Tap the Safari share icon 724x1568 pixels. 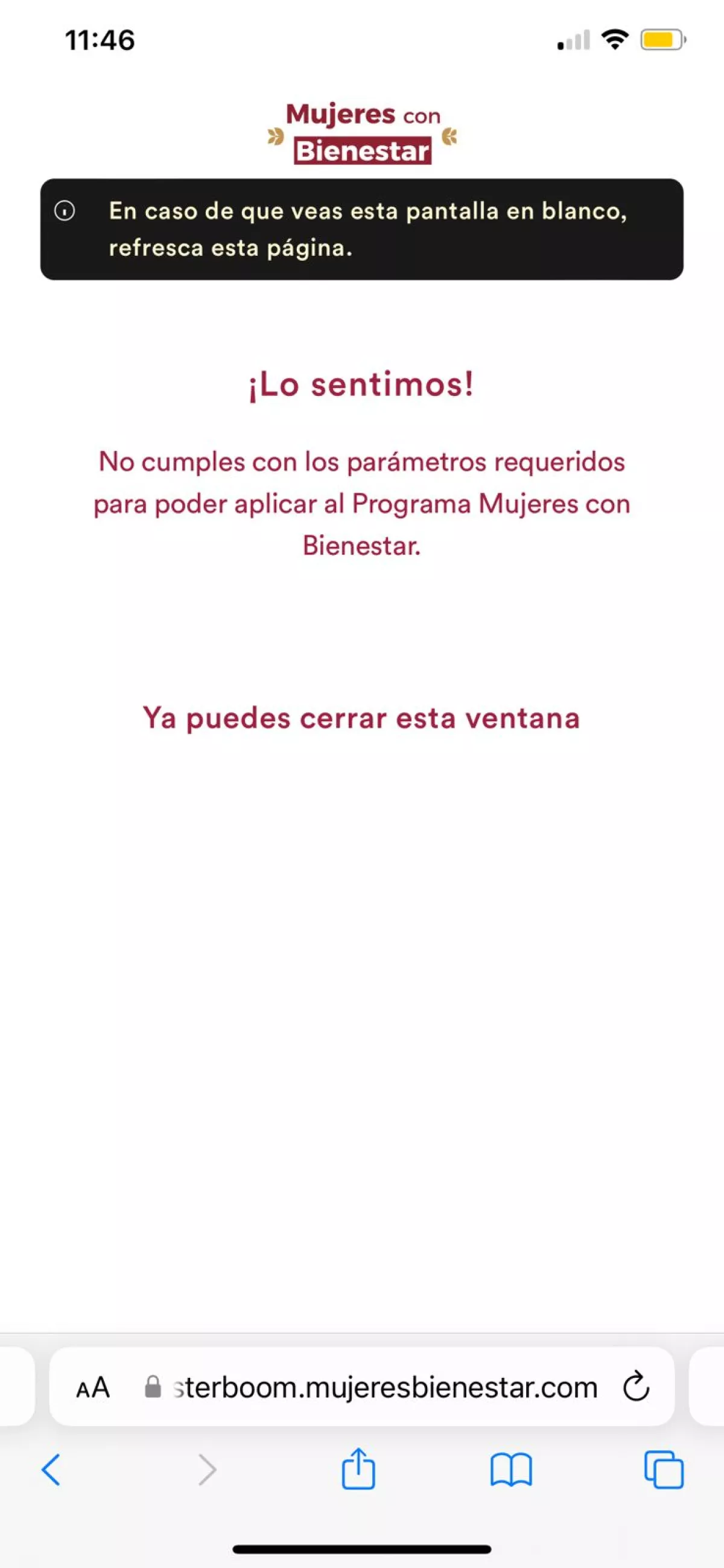359,1468
